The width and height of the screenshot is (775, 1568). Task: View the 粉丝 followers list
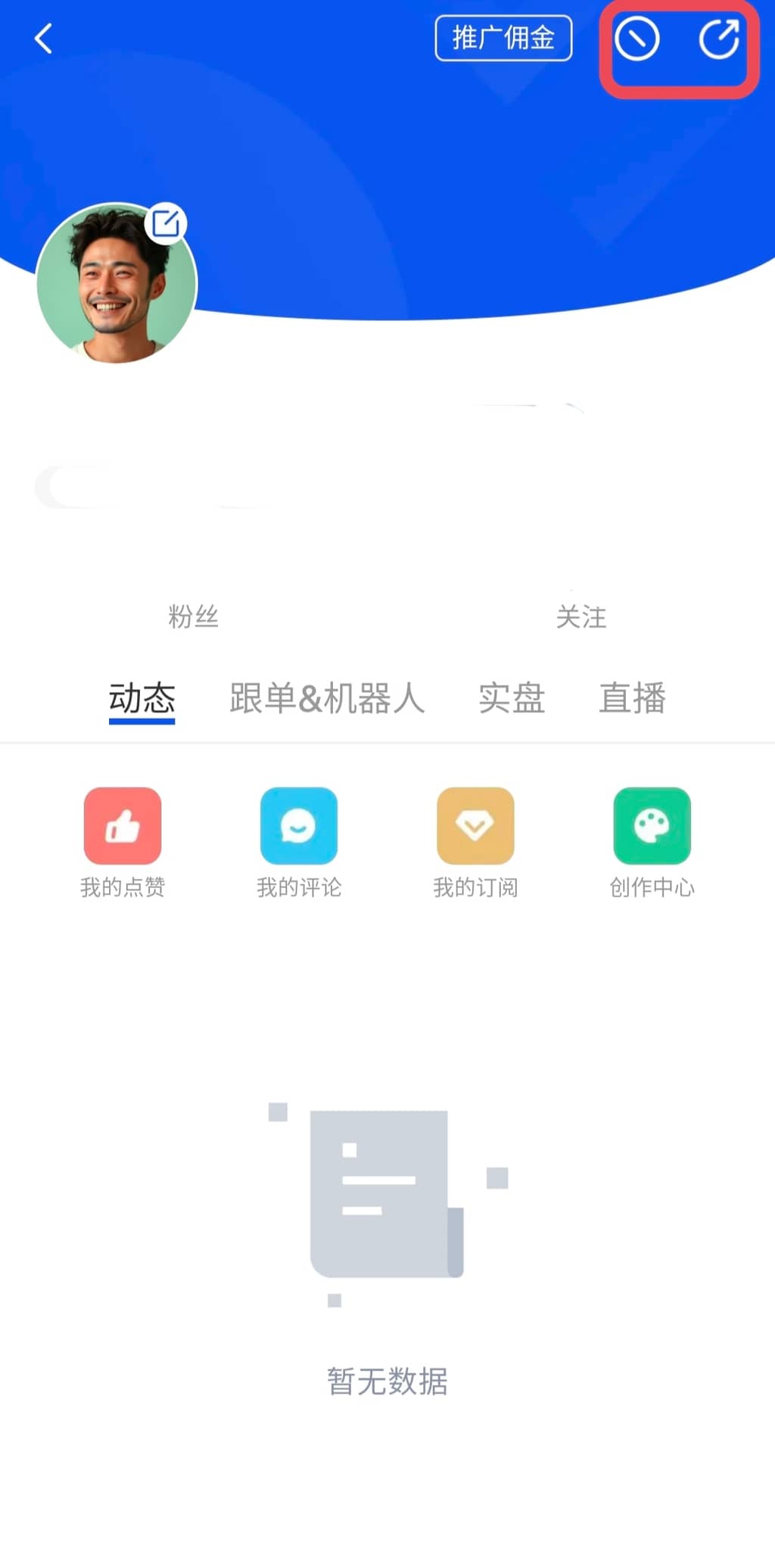point(193,616)
